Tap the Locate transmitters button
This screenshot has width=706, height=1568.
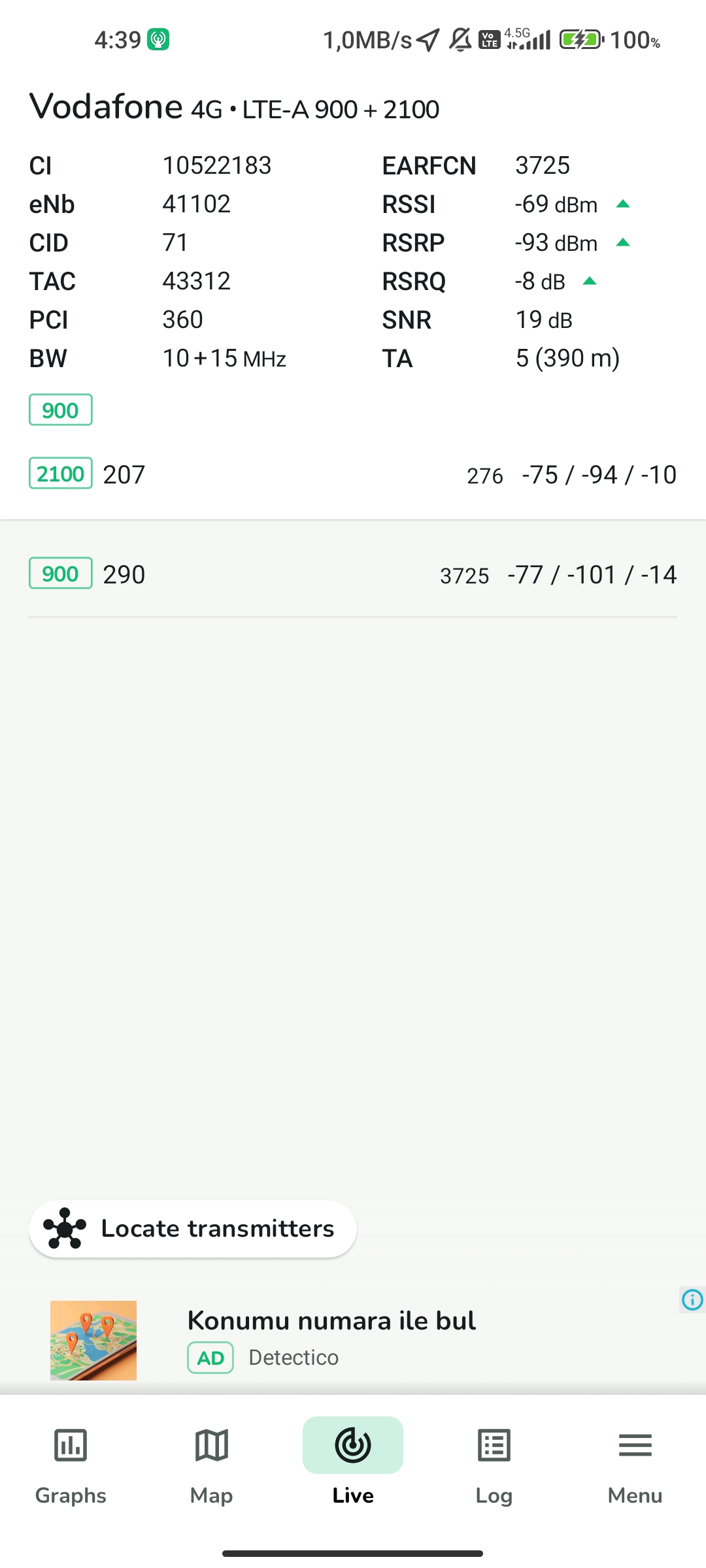[x=193, y=1229]
